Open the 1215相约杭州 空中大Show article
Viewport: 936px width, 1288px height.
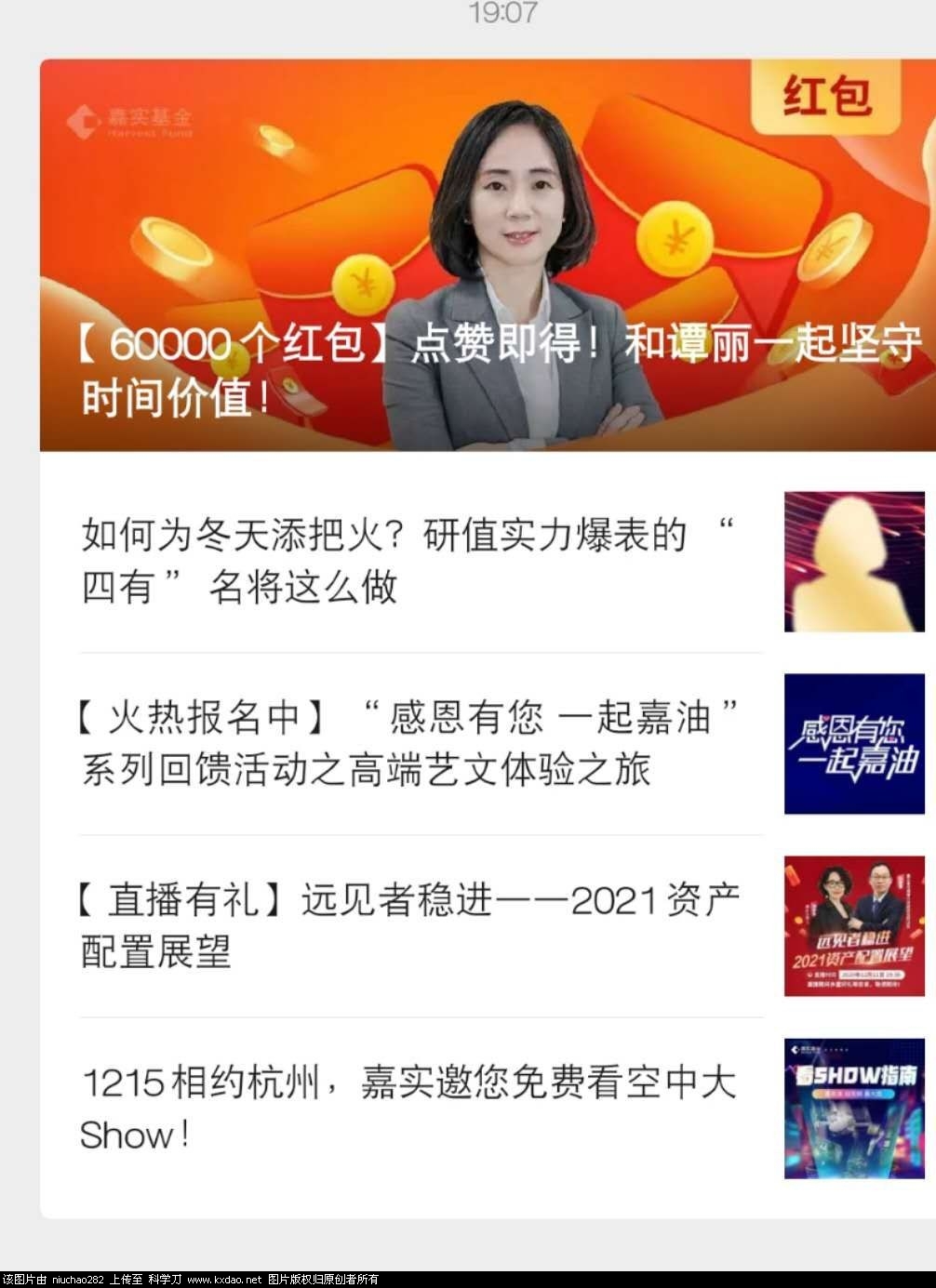pos(409,1108)
